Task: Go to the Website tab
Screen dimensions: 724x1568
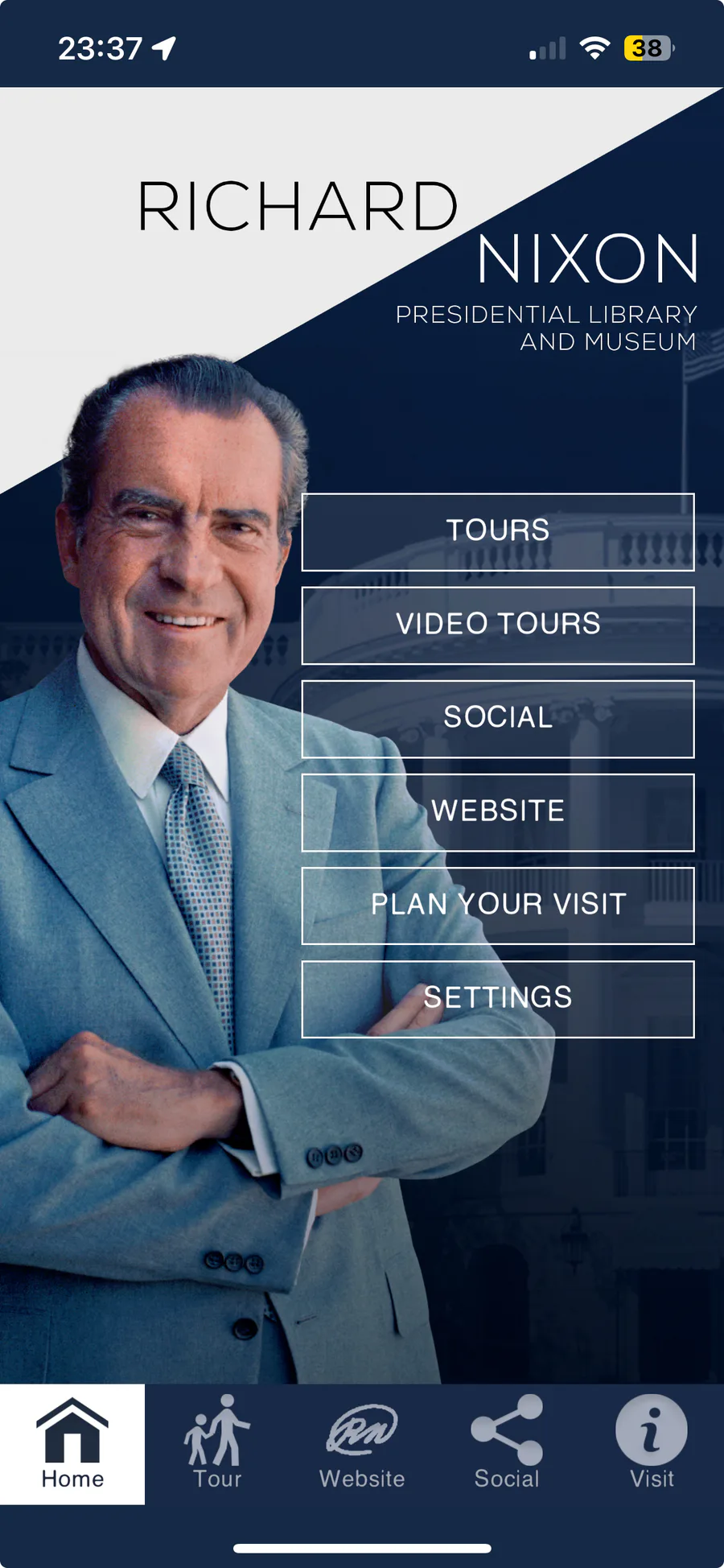Action: (x=362, y=1444)
